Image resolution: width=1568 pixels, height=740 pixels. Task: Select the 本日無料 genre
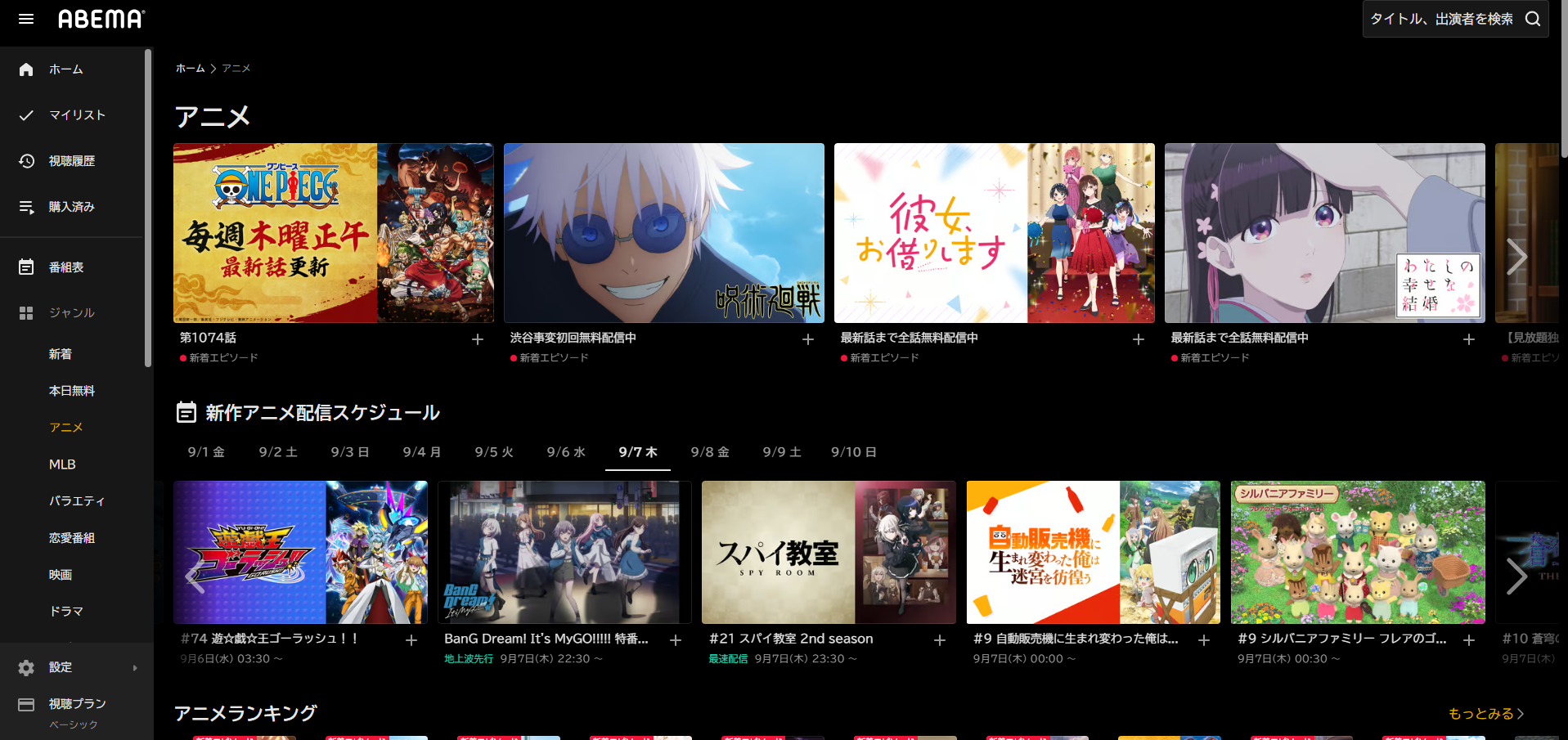tap(72, 391)
